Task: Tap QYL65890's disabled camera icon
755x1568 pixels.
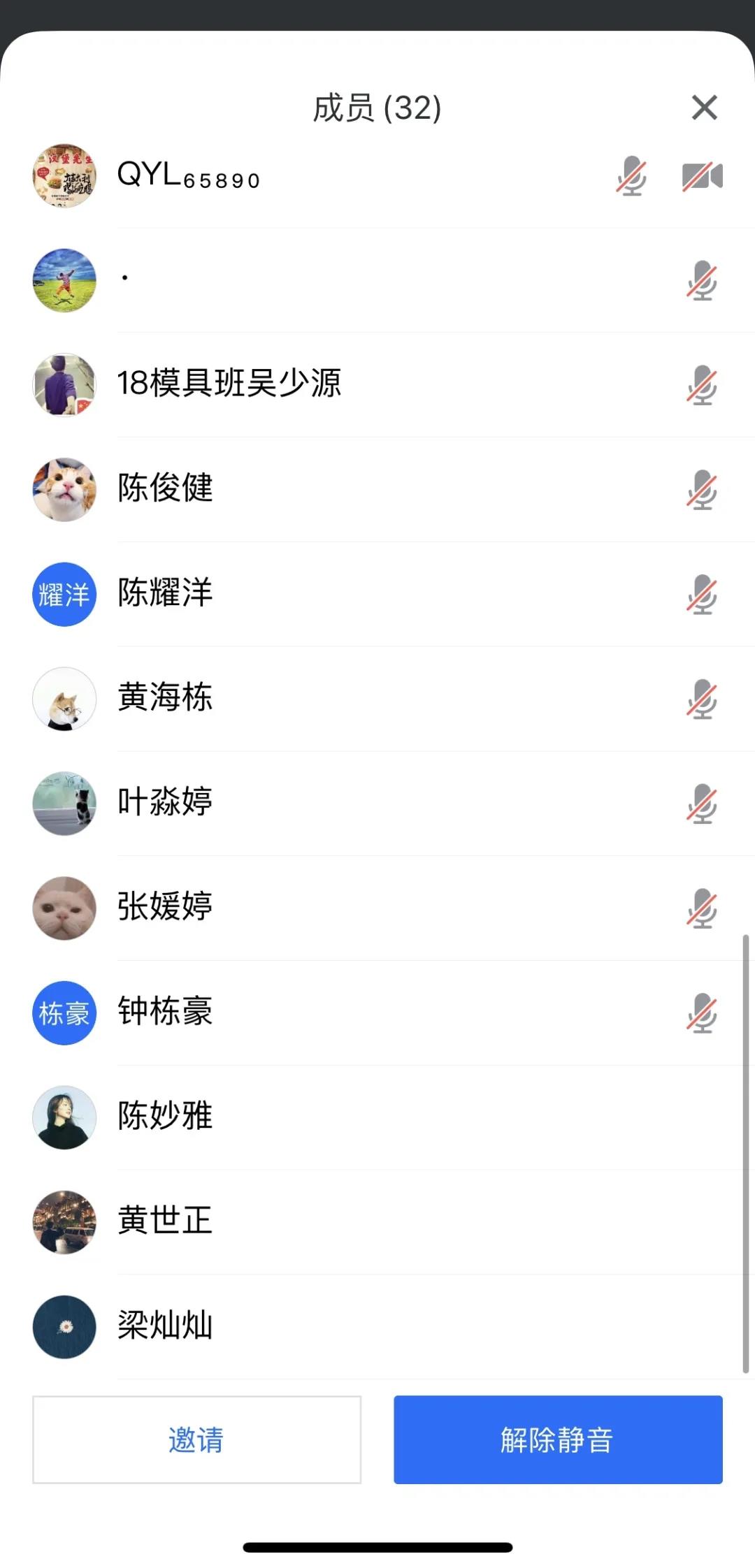Action: [x=702, y=176]
